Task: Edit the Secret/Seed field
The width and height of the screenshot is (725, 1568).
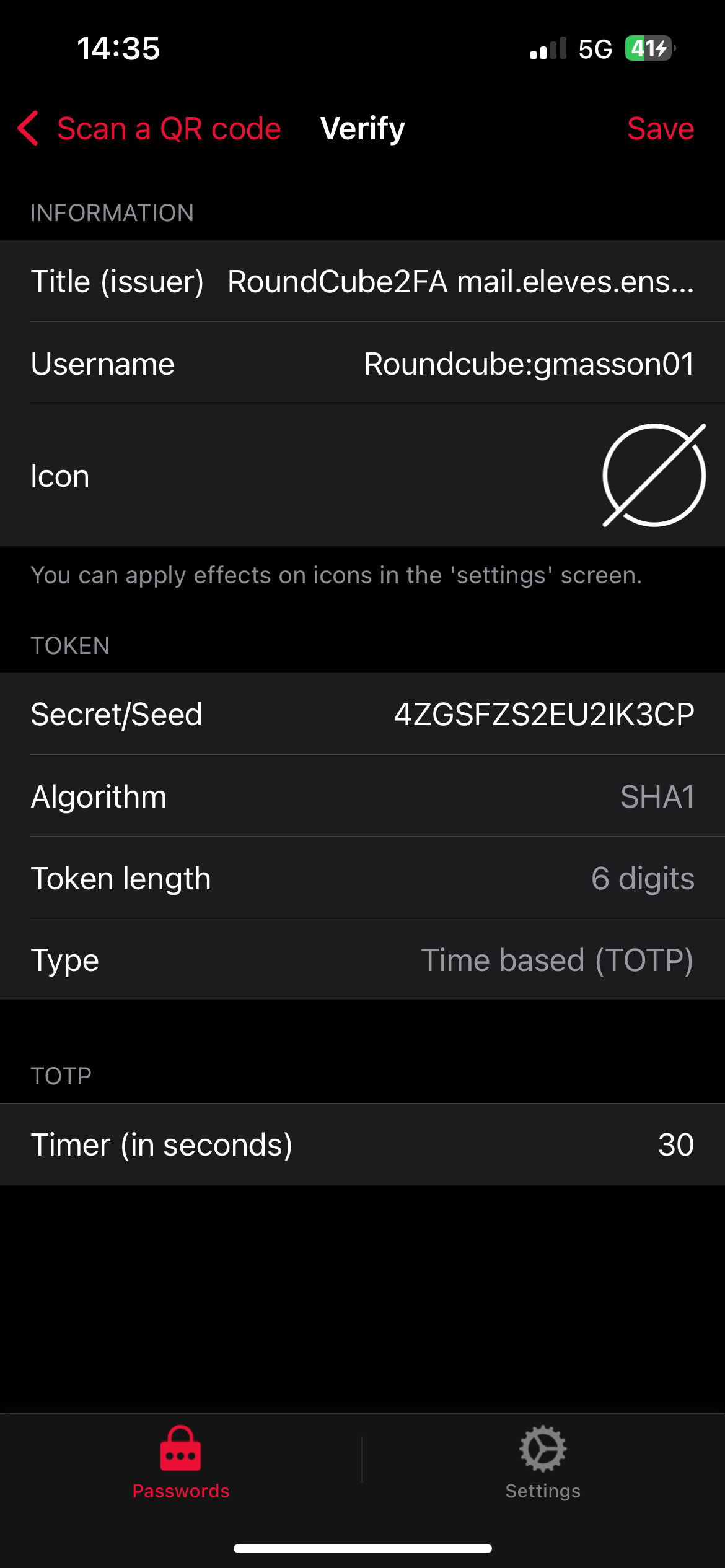Action: [543, 715]
